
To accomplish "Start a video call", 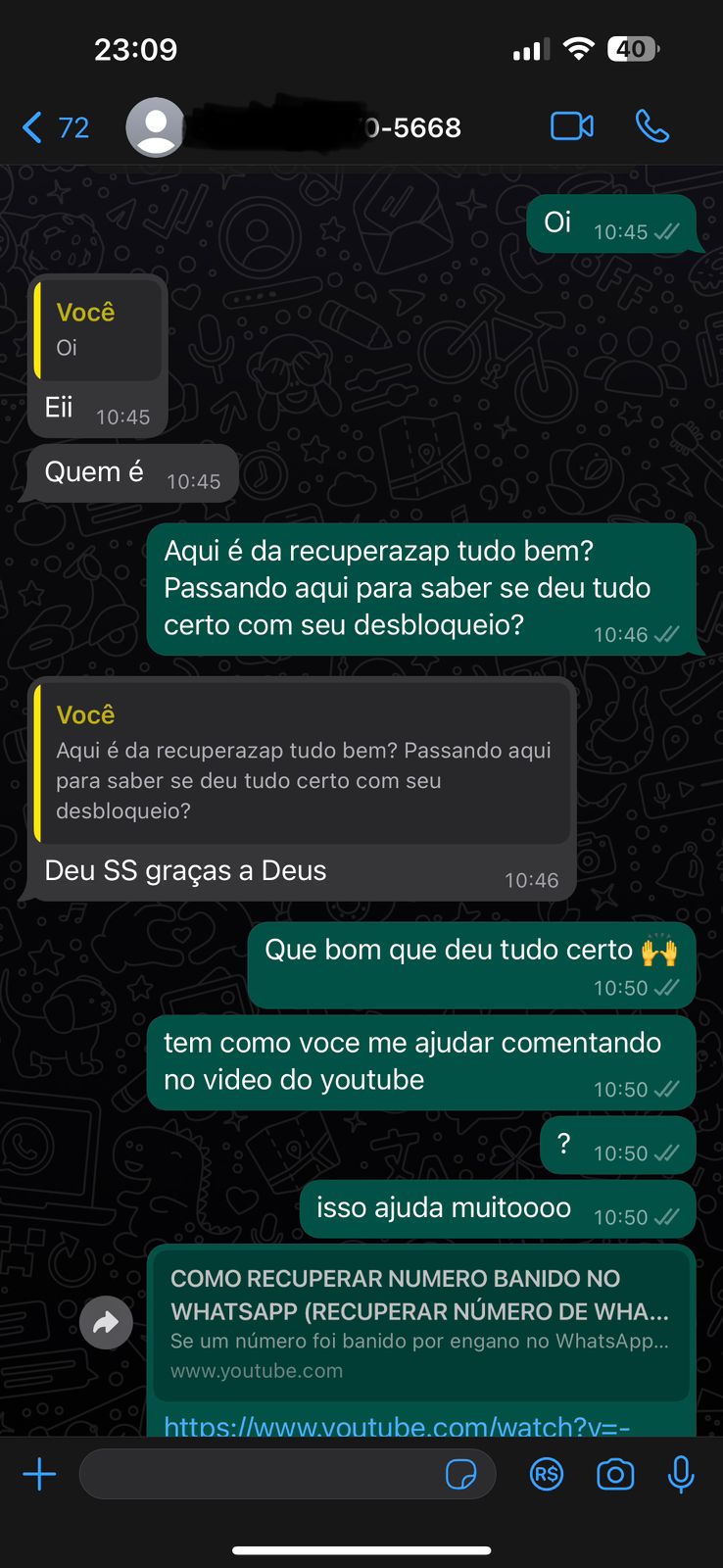I will click(572, 126).
